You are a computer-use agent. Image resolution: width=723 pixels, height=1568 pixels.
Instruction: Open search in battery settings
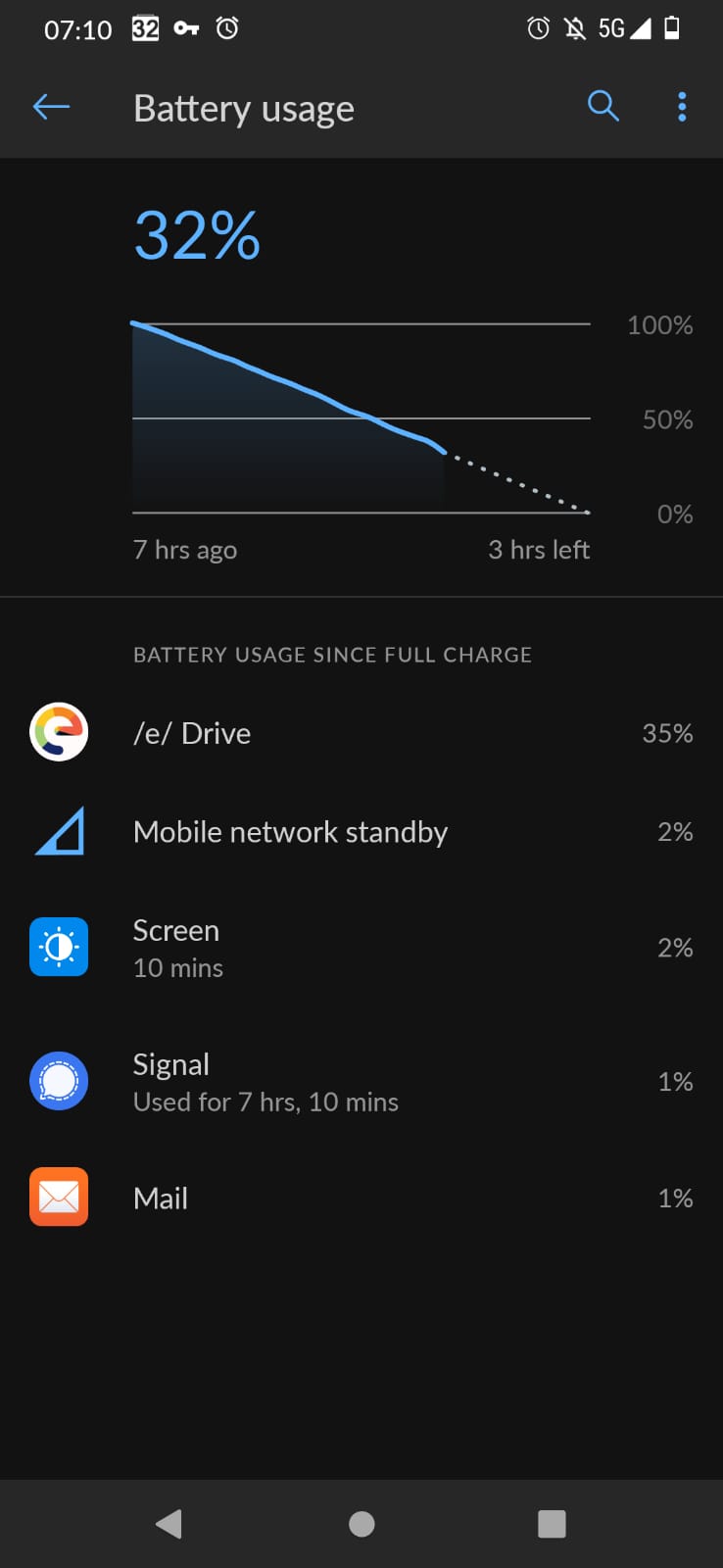pyautogui.click(x=602, y=106)
